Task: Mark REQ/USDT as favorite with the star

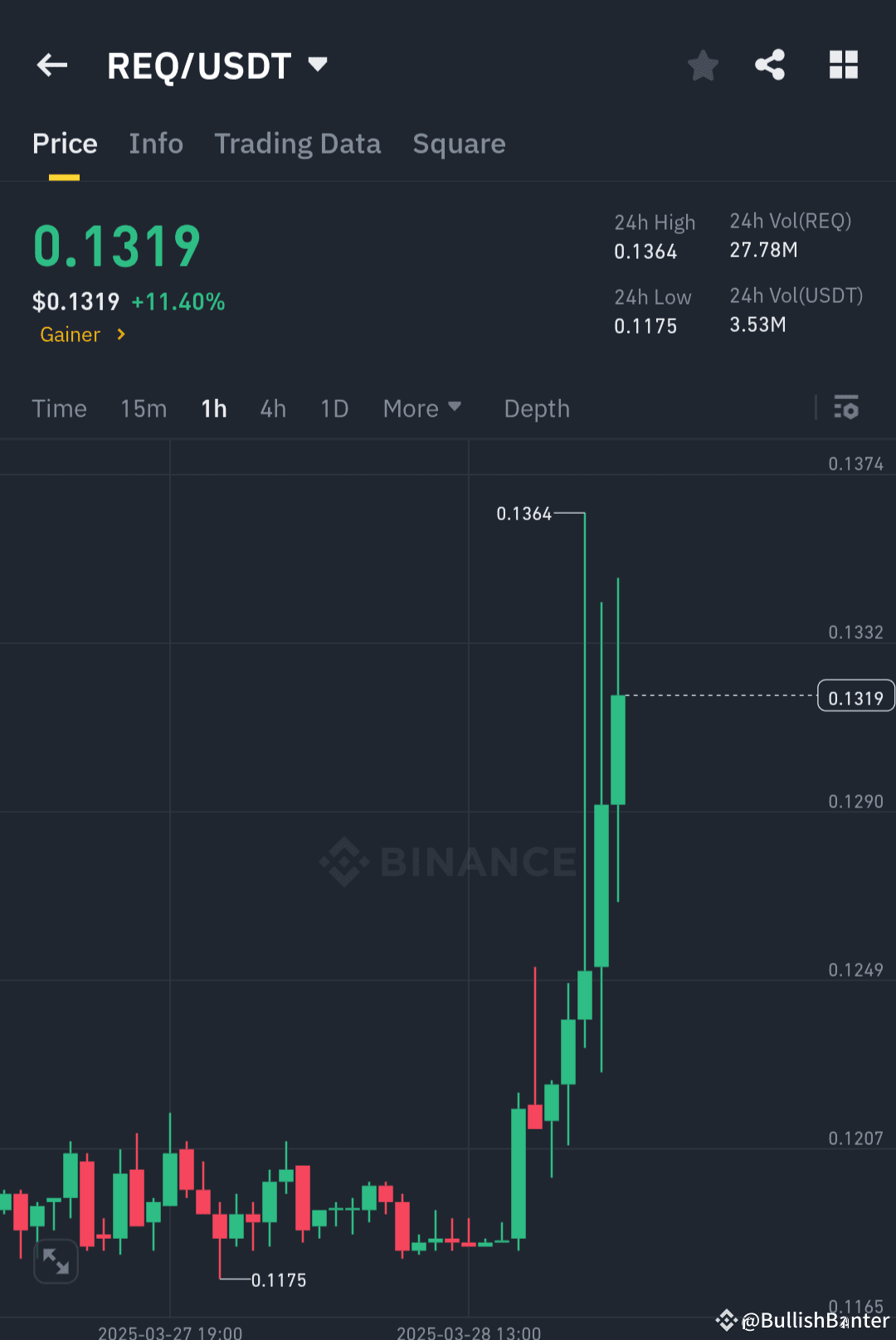Action: click(x=703, y=65)
